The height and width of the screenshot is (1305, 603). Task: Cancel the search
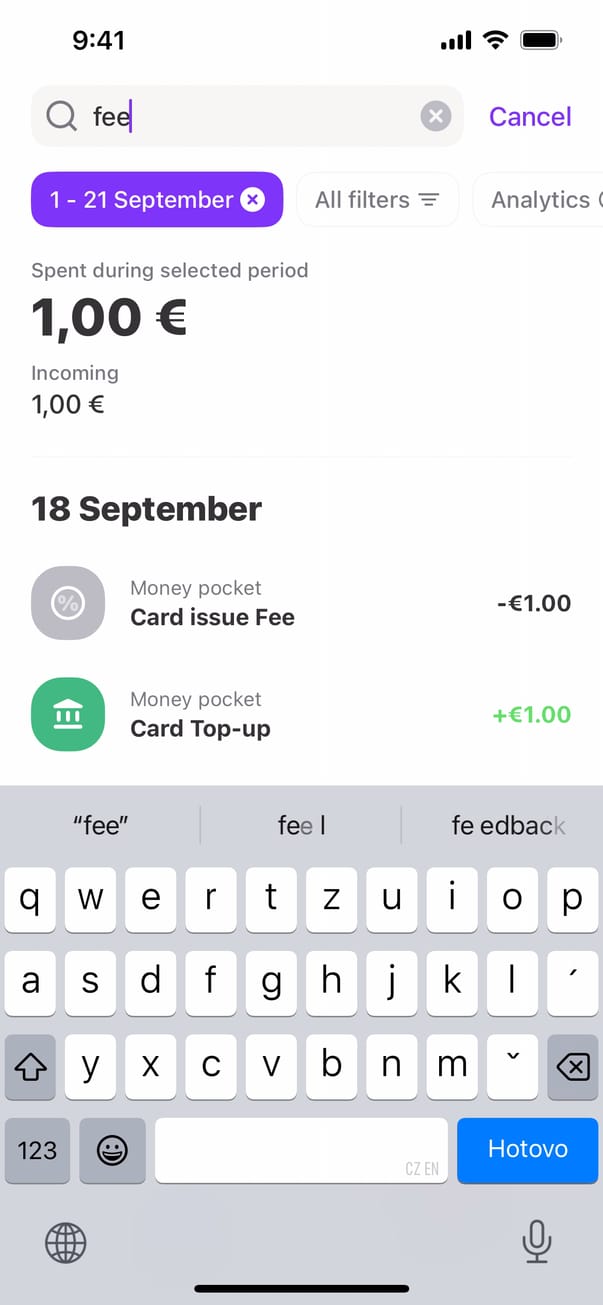click(x=530, y=117)
